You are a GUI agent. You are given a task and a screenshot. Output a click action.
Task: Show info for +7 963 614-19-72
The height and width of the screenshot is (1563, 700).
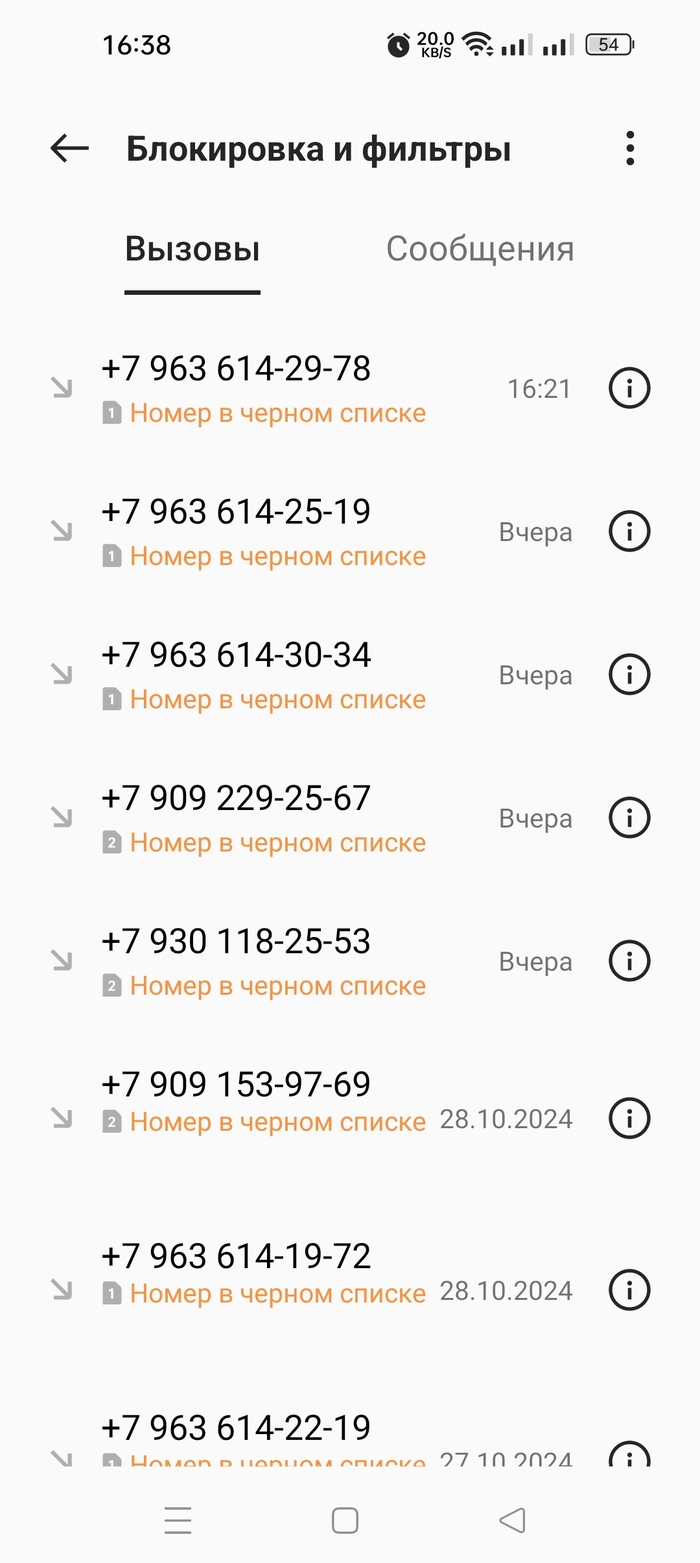pos(629,1288)
